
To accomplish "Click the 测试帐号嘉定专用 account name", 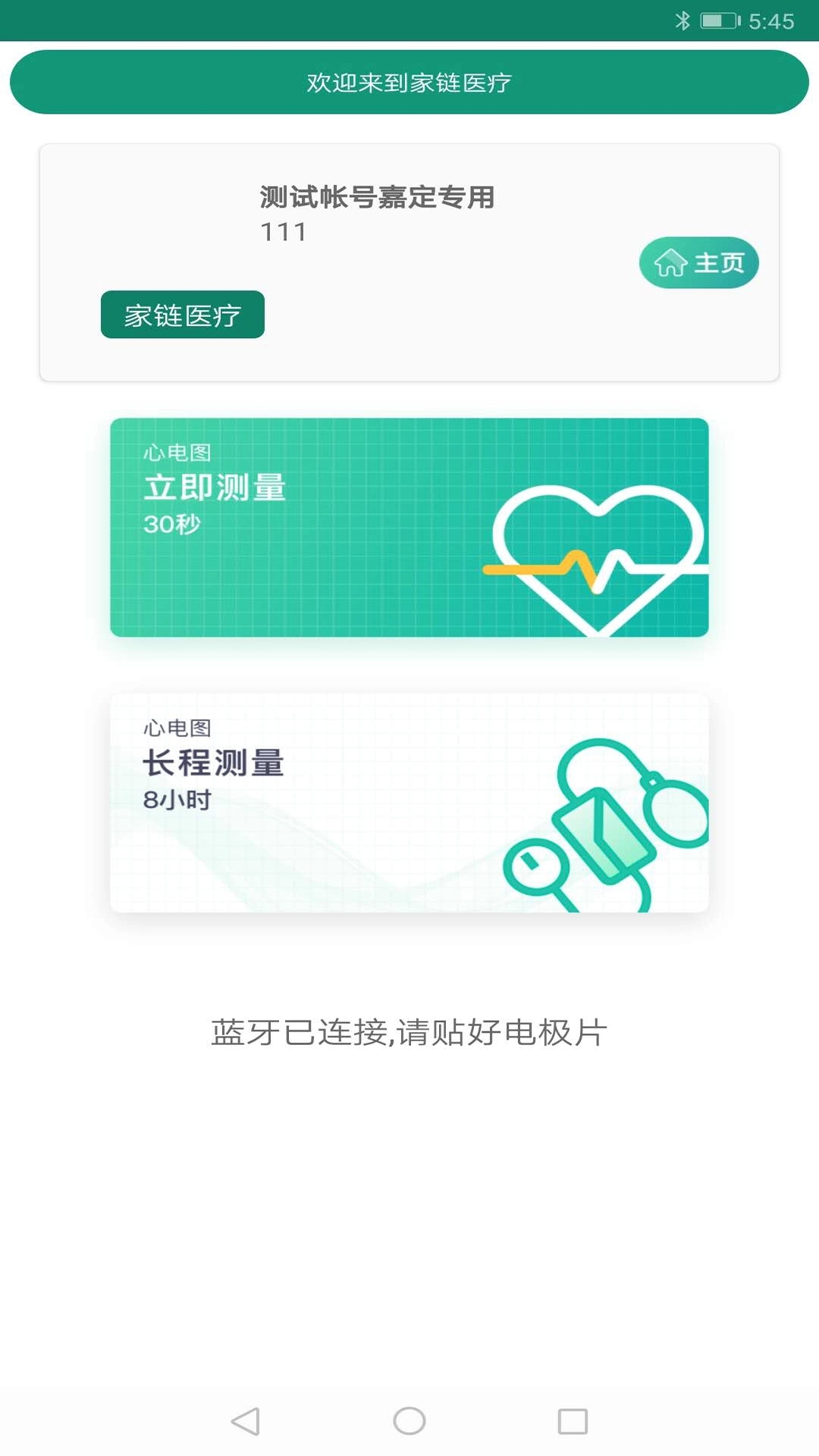I will tap(375, 198).
